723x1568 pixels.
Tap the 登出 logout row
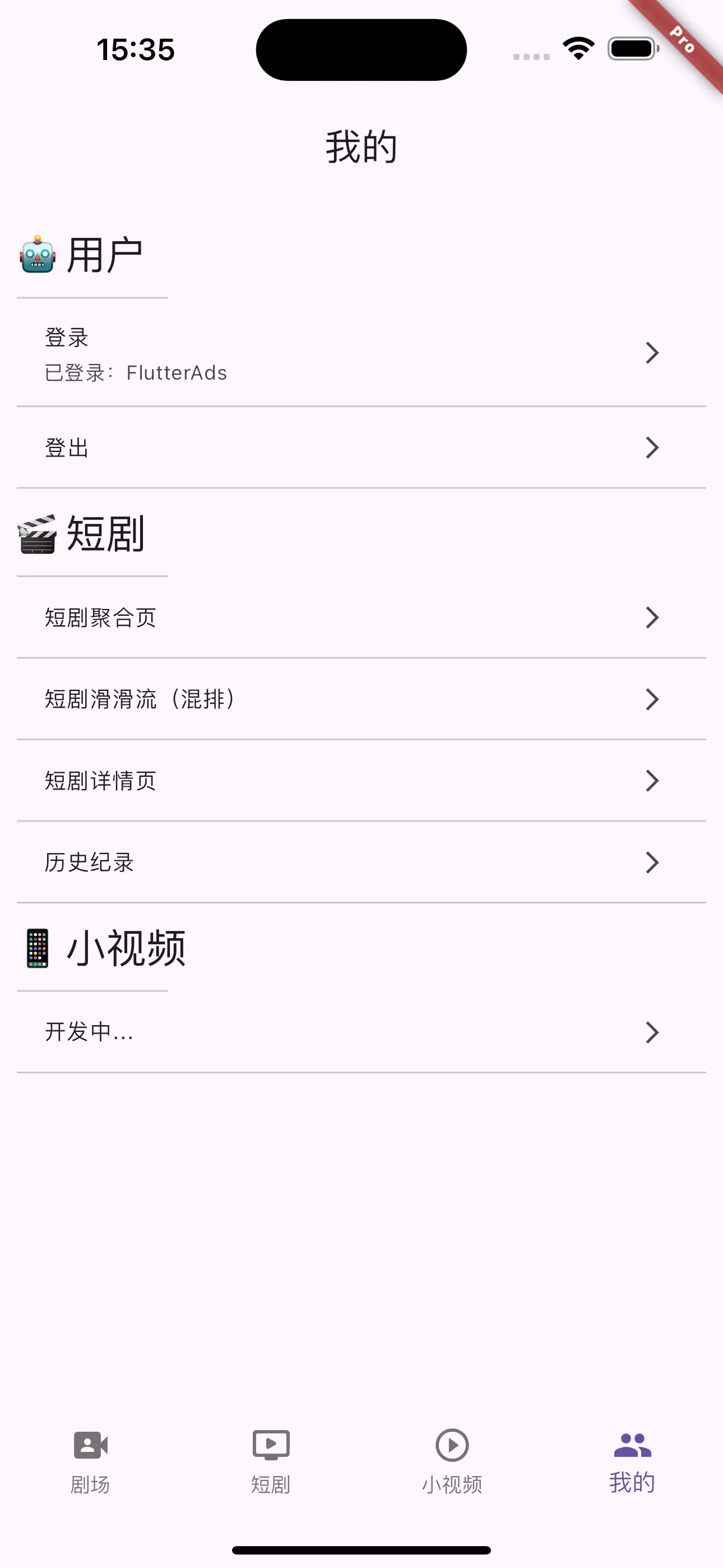tap(361, 448)
